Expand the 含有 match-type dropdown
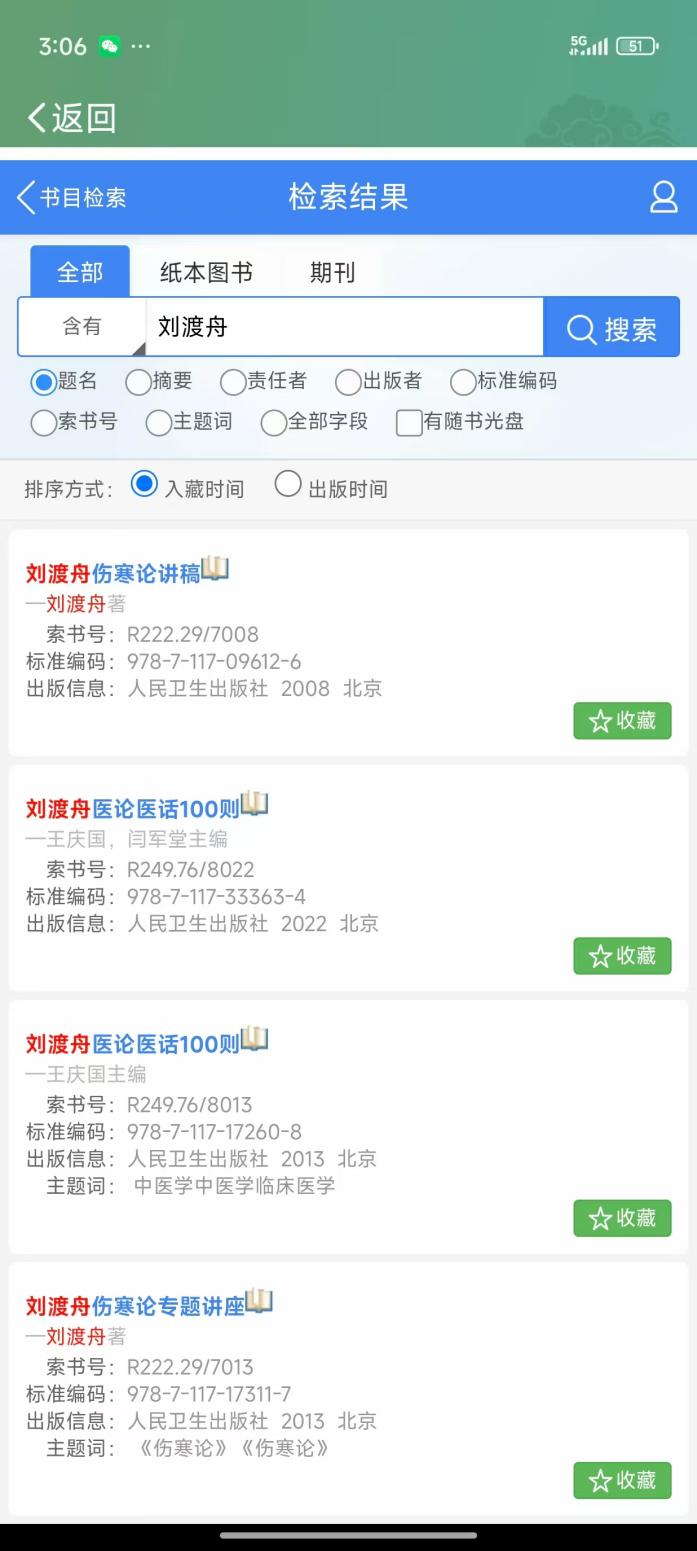The image size is (697, 1551). click(x=82, y=327)
